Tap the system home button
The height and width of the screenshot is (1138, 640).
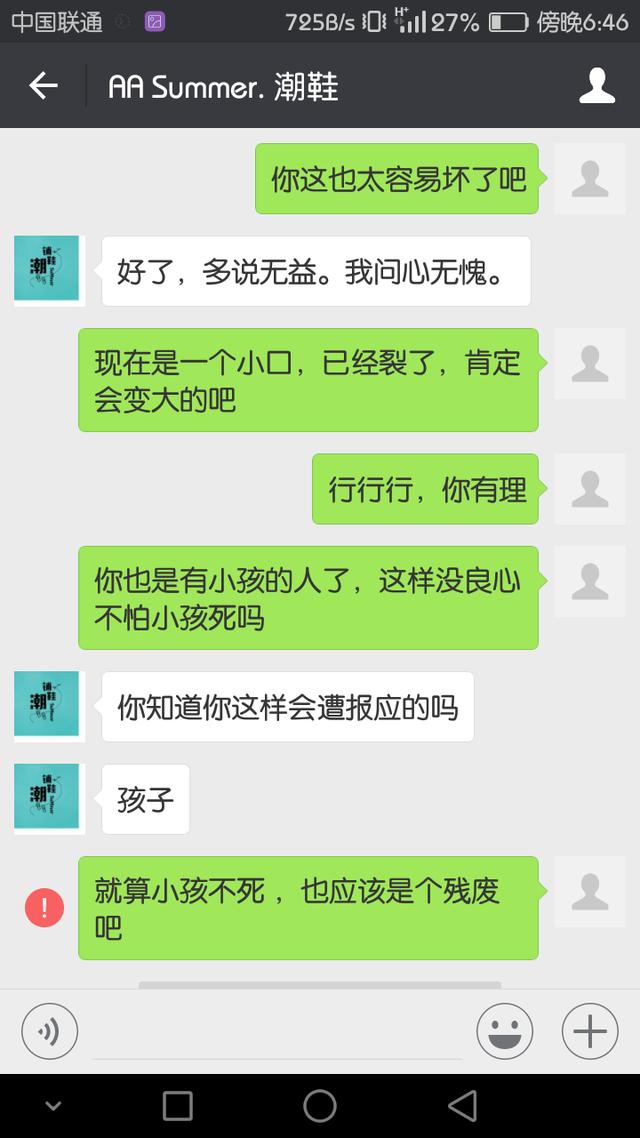(x=320, y=1105)
